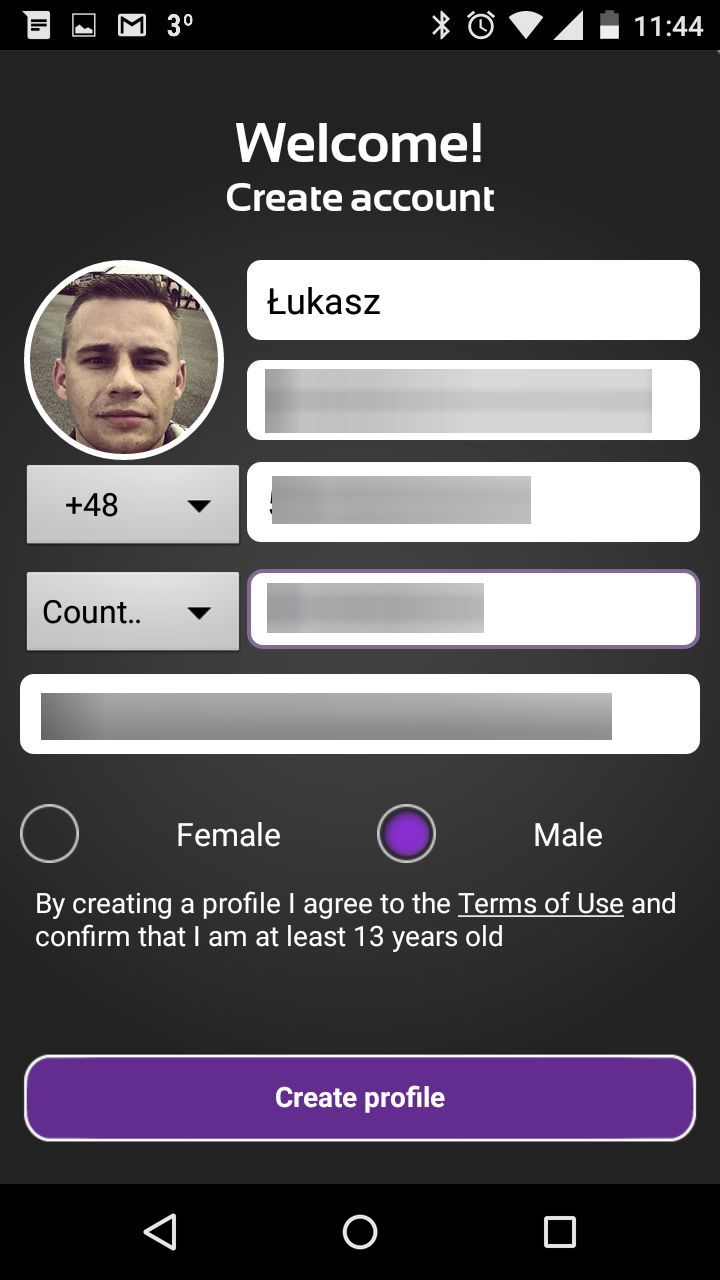Image resolution: width=720 pixels, height=1280 pixels.
Task: Select the Male radio button
Action: [x=406, y=833]
